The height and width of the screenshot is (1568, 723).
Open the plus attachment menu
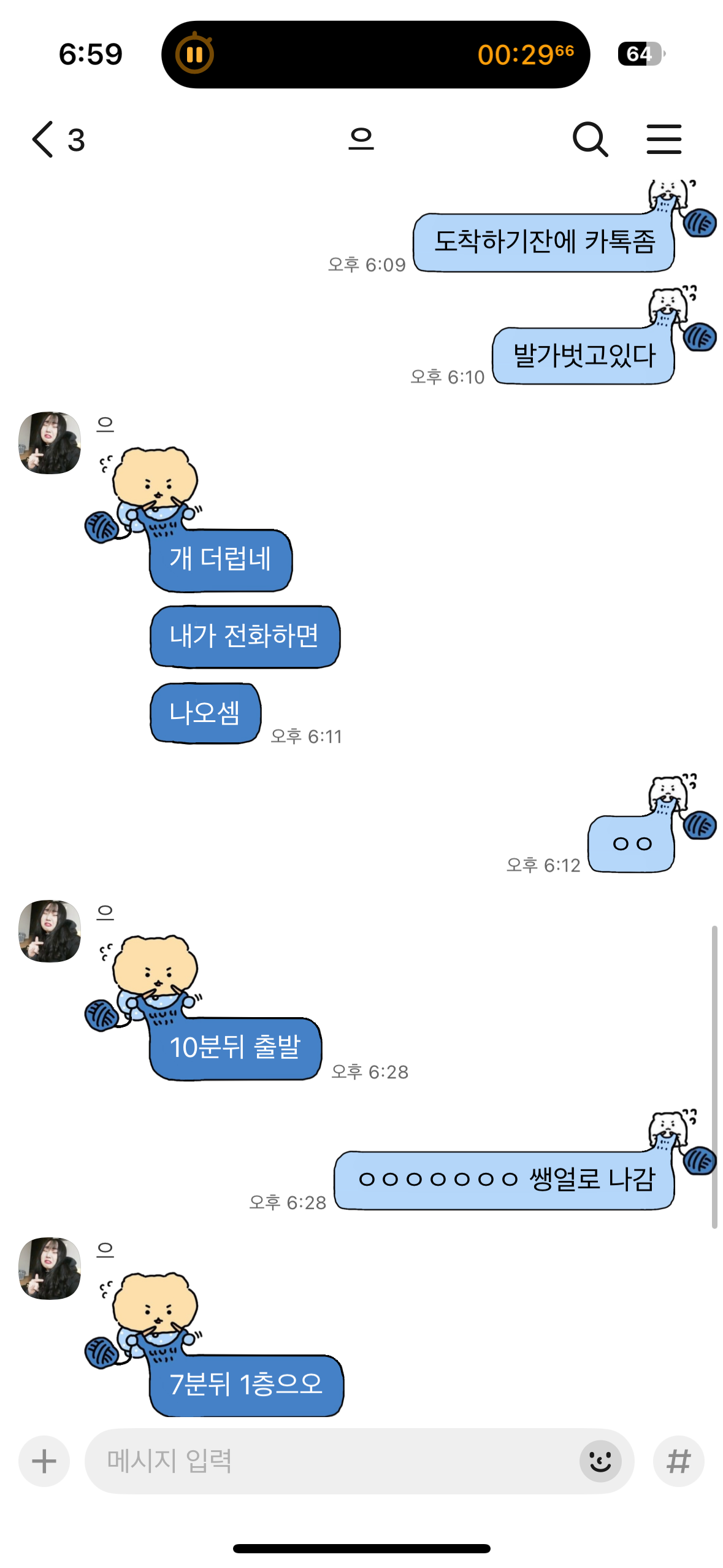[44, 1461]
